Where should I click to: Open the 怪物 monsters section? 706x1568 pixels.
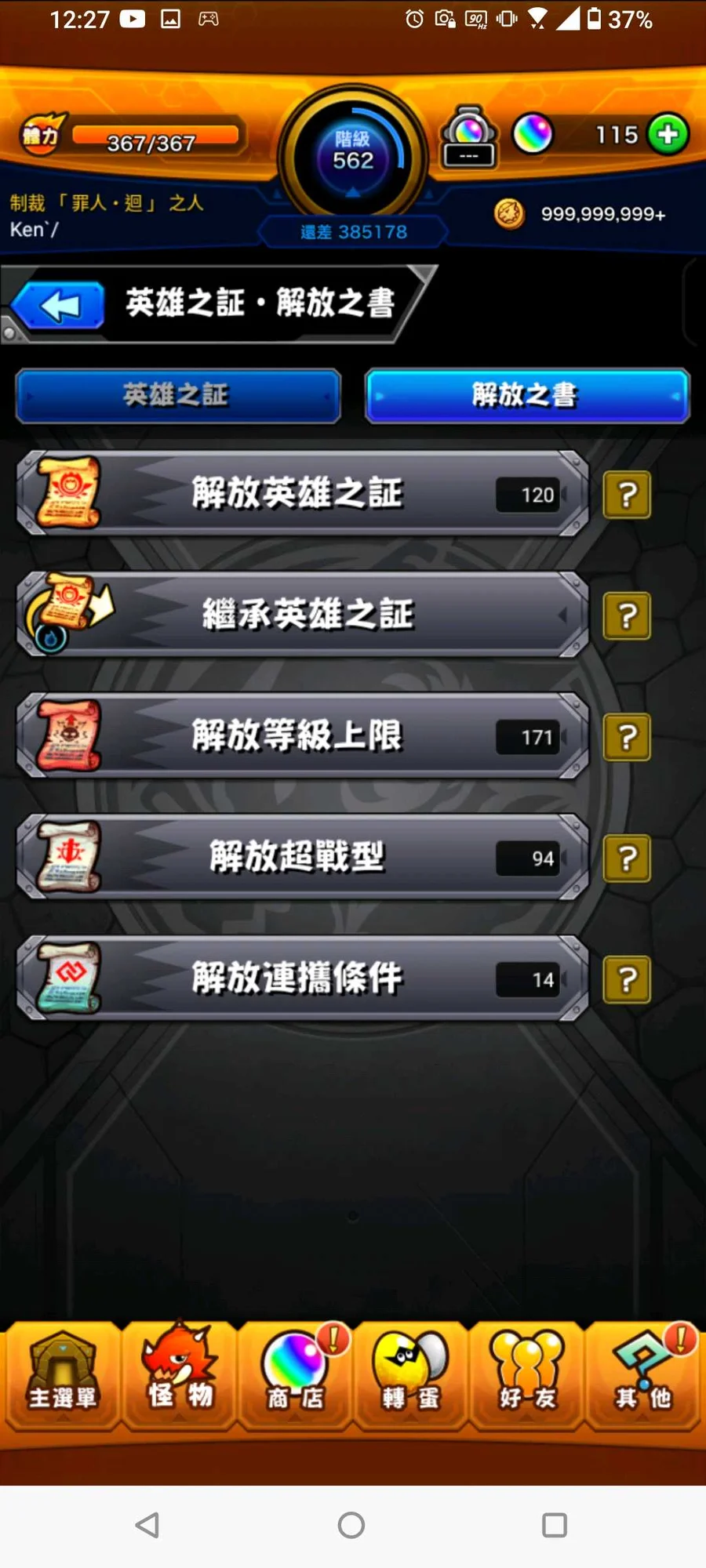(179, 1376)
